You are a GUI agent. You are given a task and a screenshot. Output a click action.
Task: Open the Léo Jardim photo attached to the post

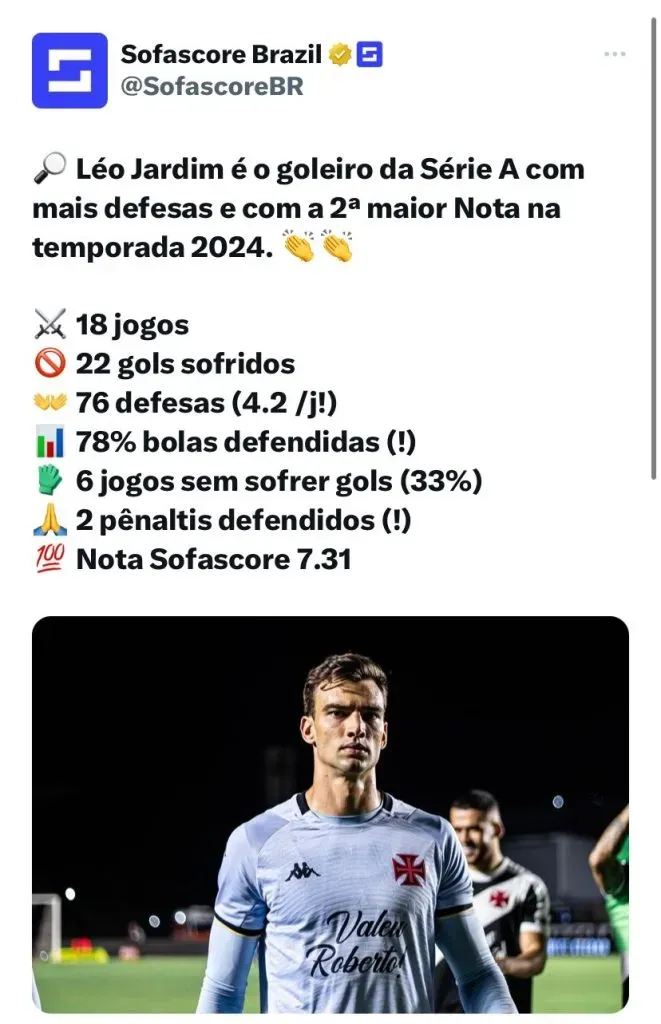pyautogui.click(x=330, y=814)
